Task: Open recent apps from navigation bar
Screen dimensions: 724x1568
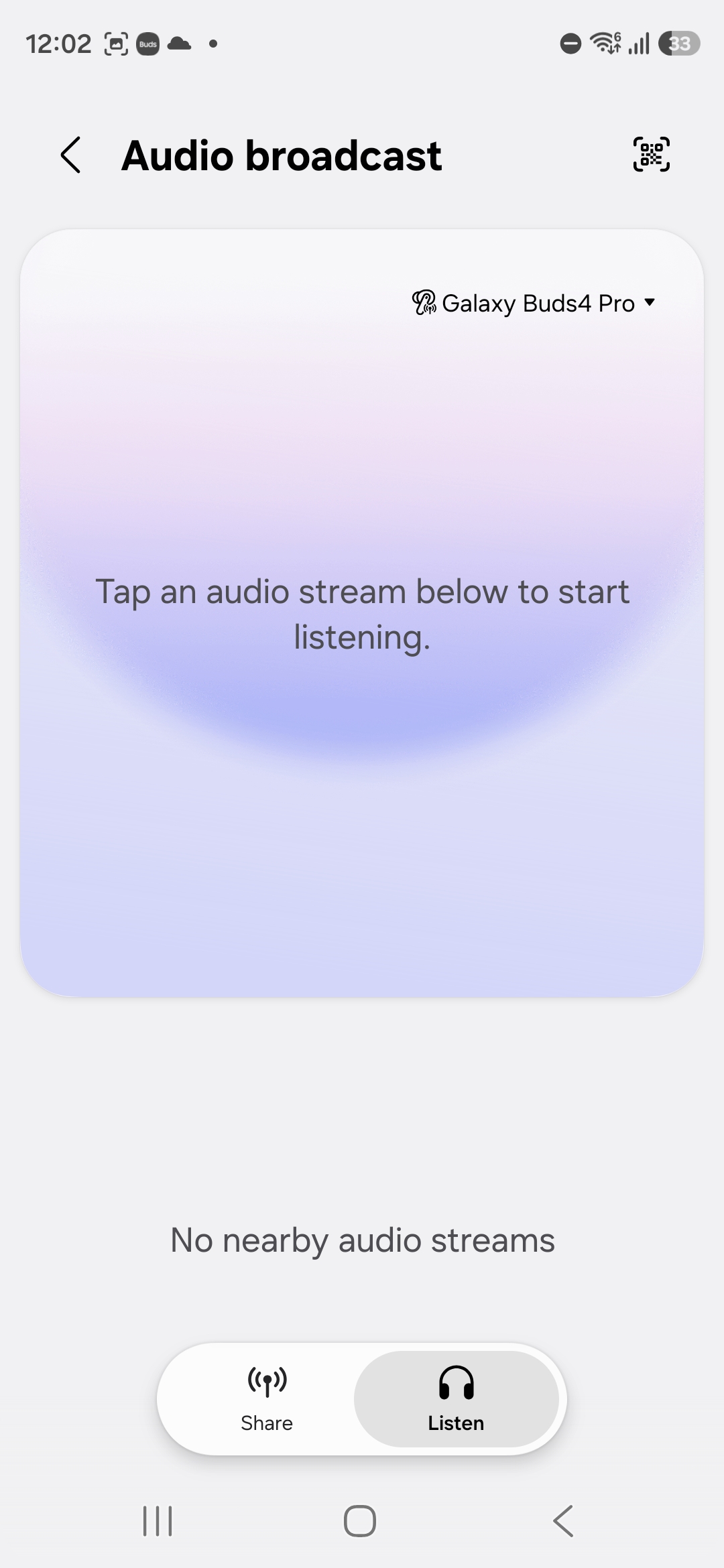Action: pos(158,1520)
